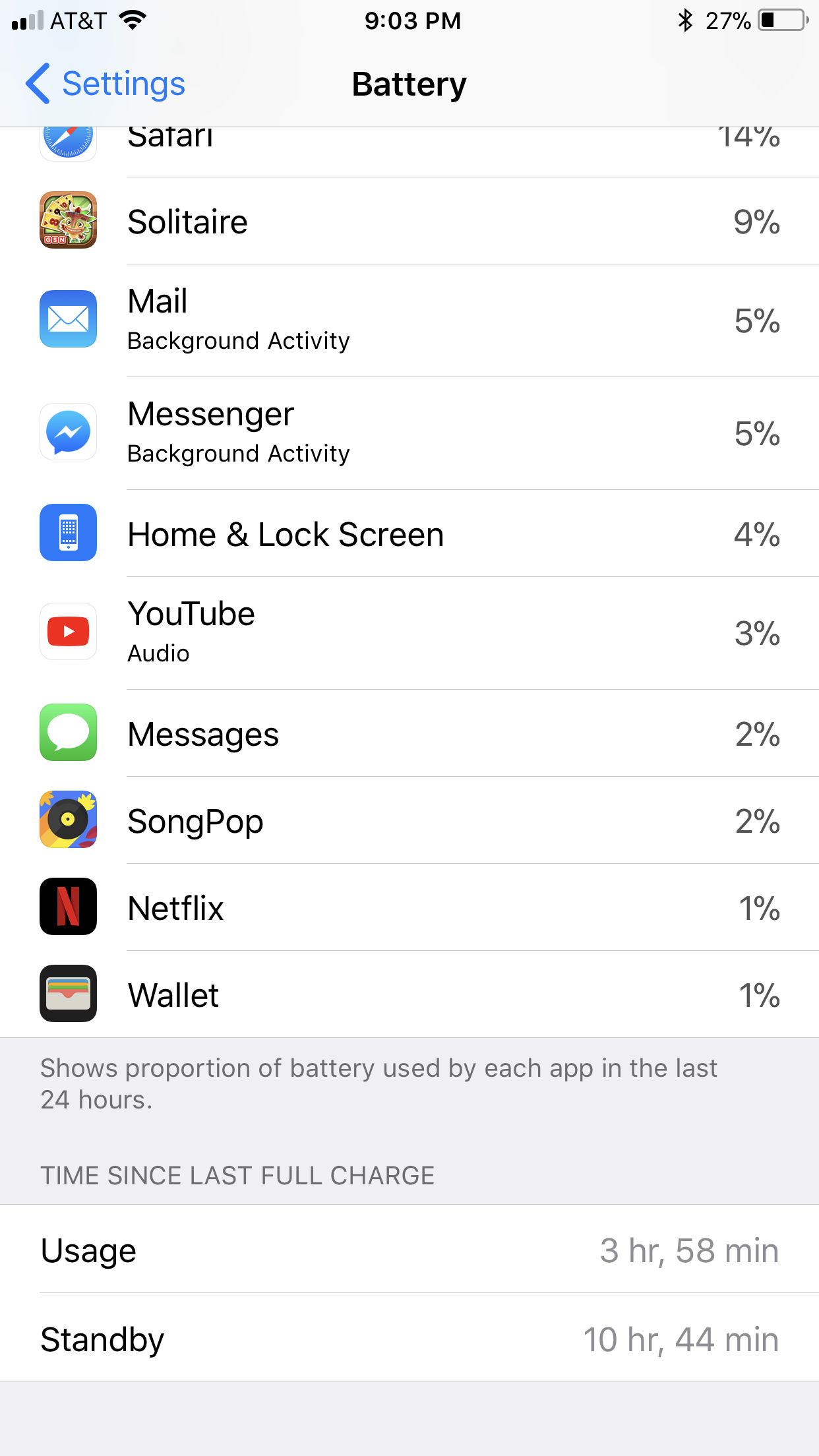This screenshot has height=1456, width=819.
Task: Select the Netflix battery row
Action: 409,907
